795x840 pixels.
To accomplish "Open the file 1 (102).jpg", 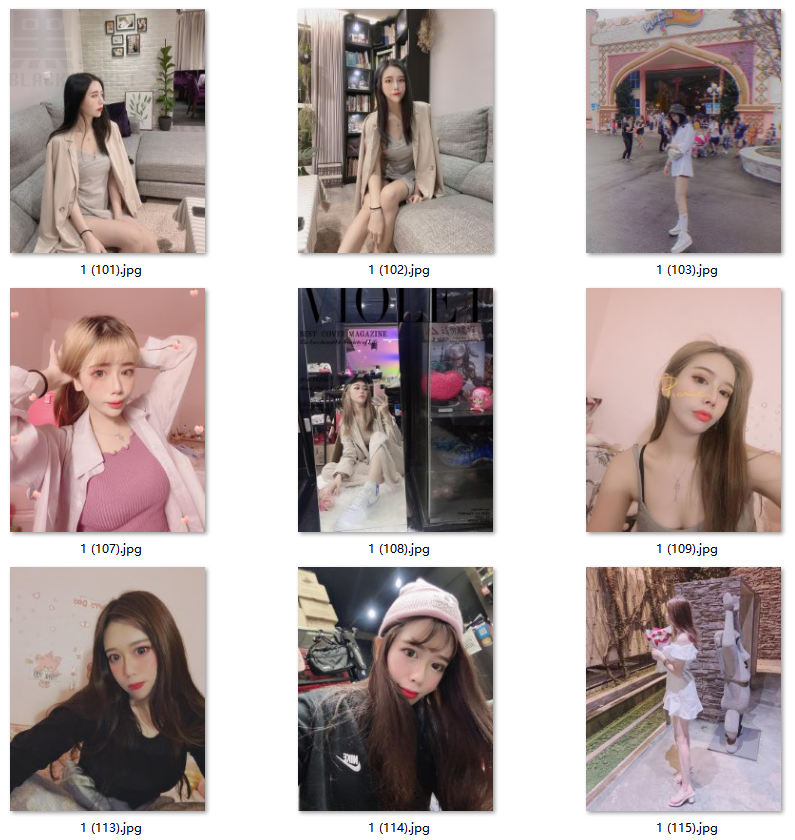I will click(396, 131).
